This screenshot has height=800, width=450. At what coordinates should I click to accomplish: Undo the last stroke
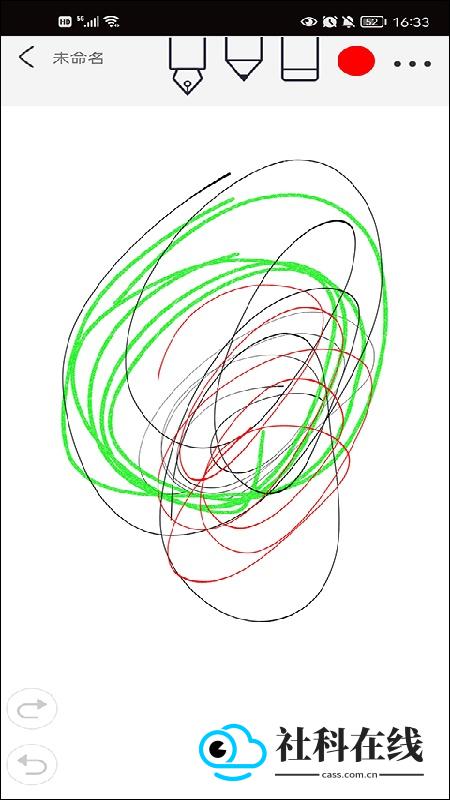point(32,764)
